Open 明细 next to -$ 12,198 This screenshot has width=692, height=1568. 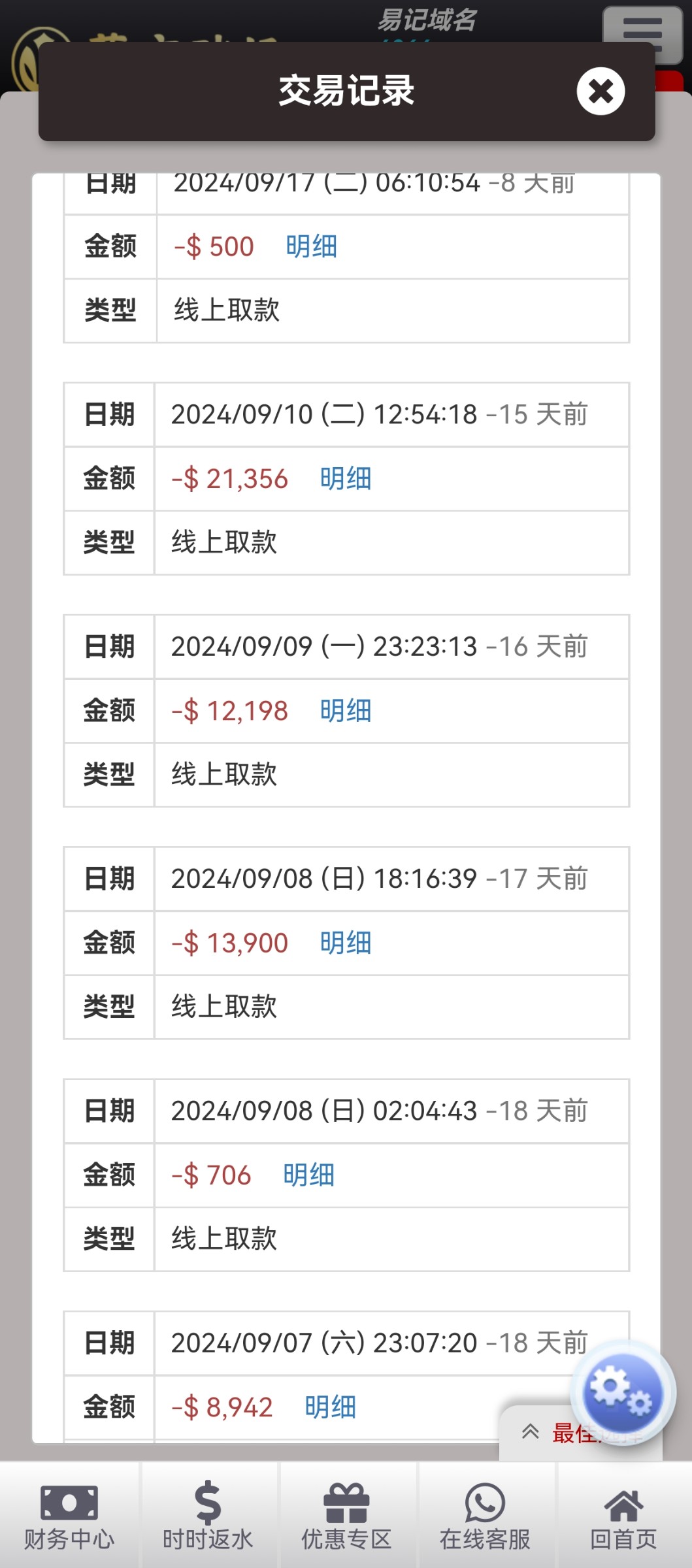[346, 711]
